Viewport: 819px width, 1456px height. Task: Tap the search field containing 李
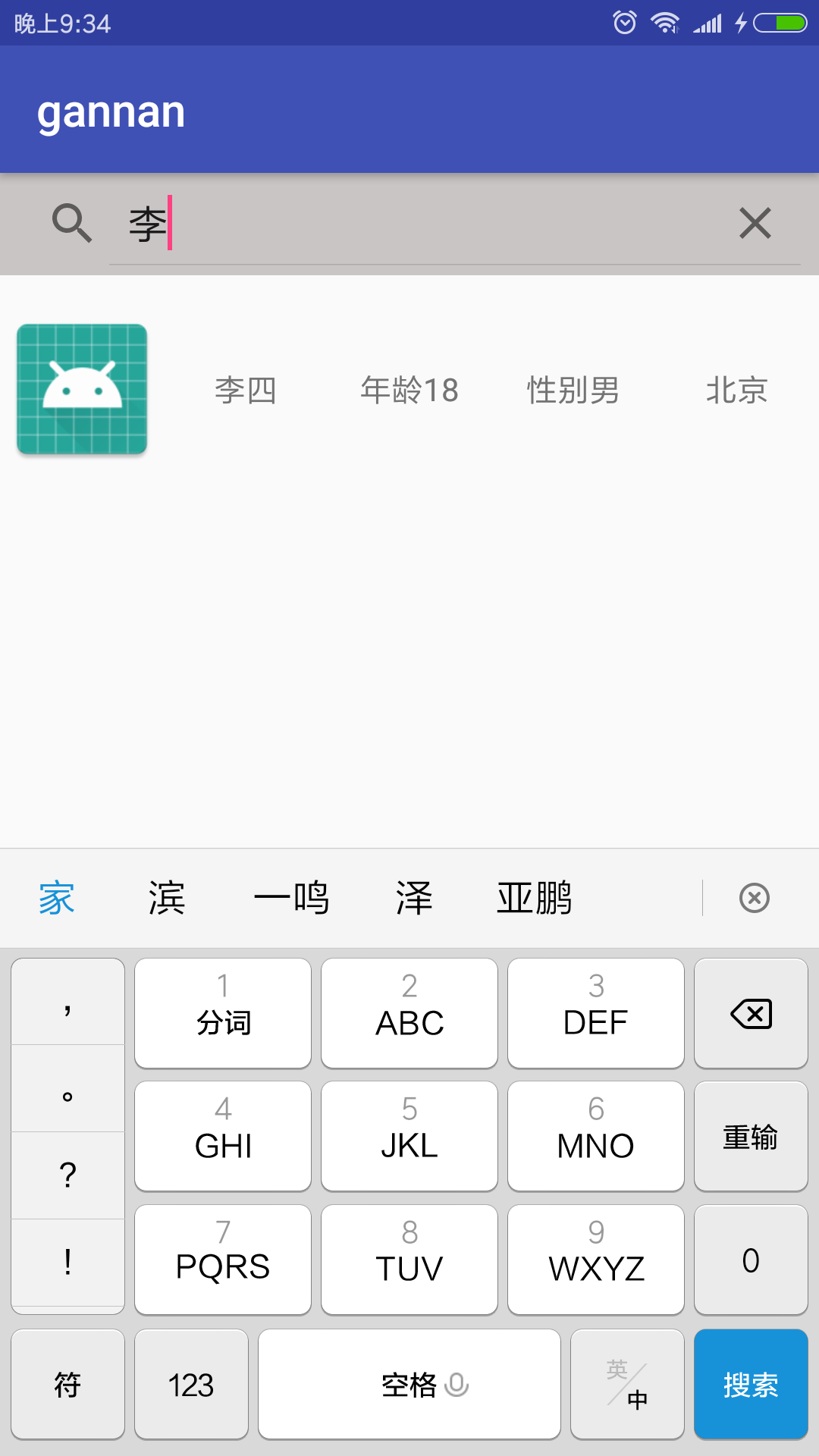425,224
